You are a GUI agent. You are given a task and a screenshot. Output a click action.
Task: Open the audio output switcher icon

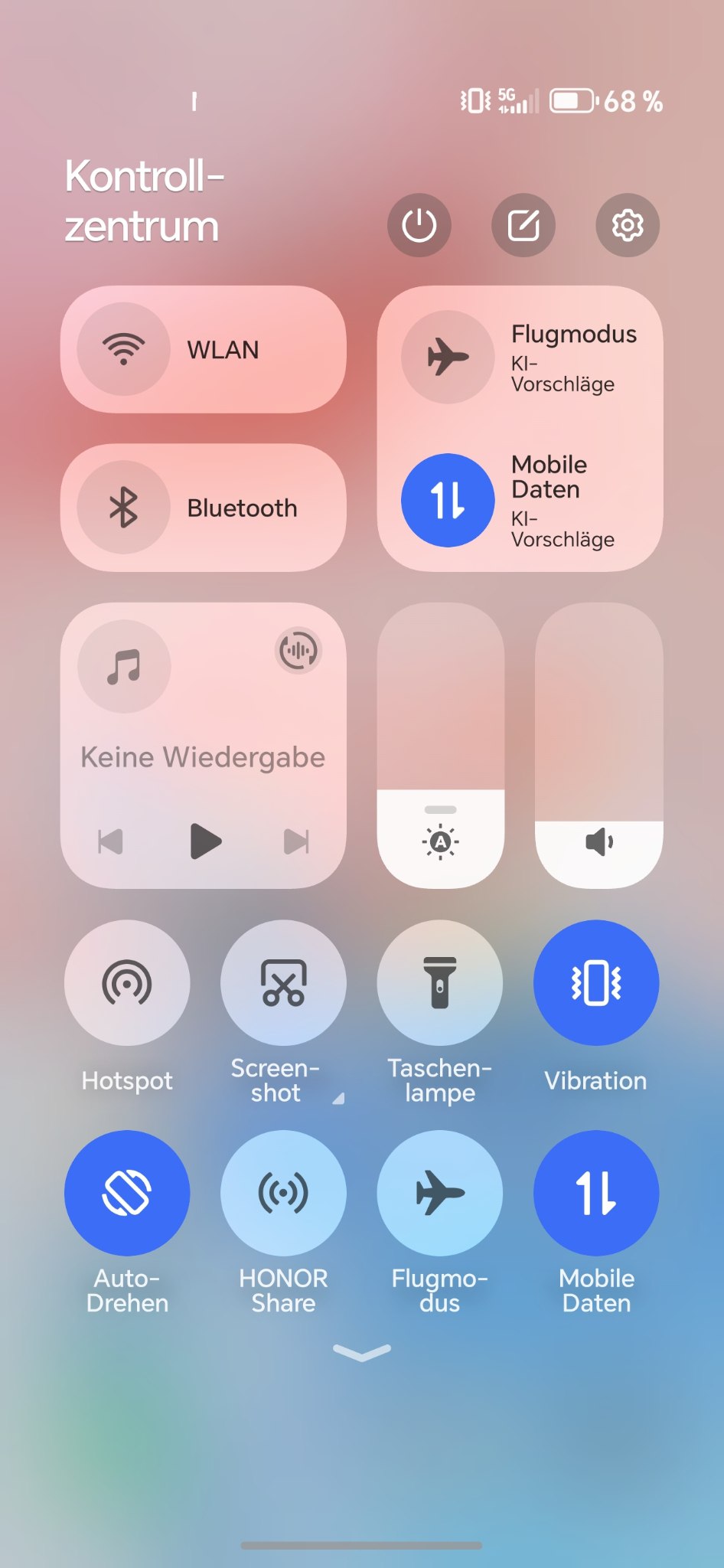pyautogui.click(x=298, y=651)
